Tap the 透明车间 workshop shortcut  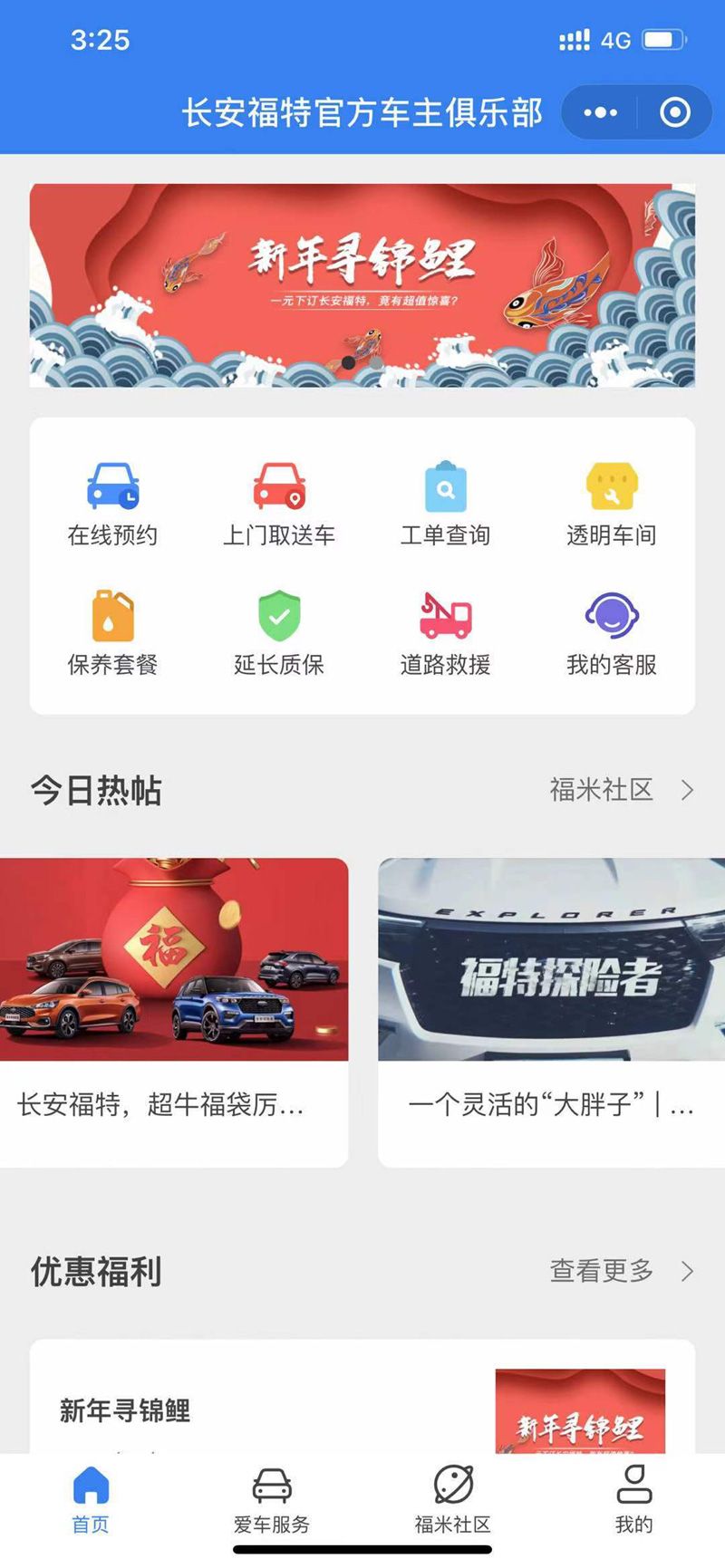612,505
